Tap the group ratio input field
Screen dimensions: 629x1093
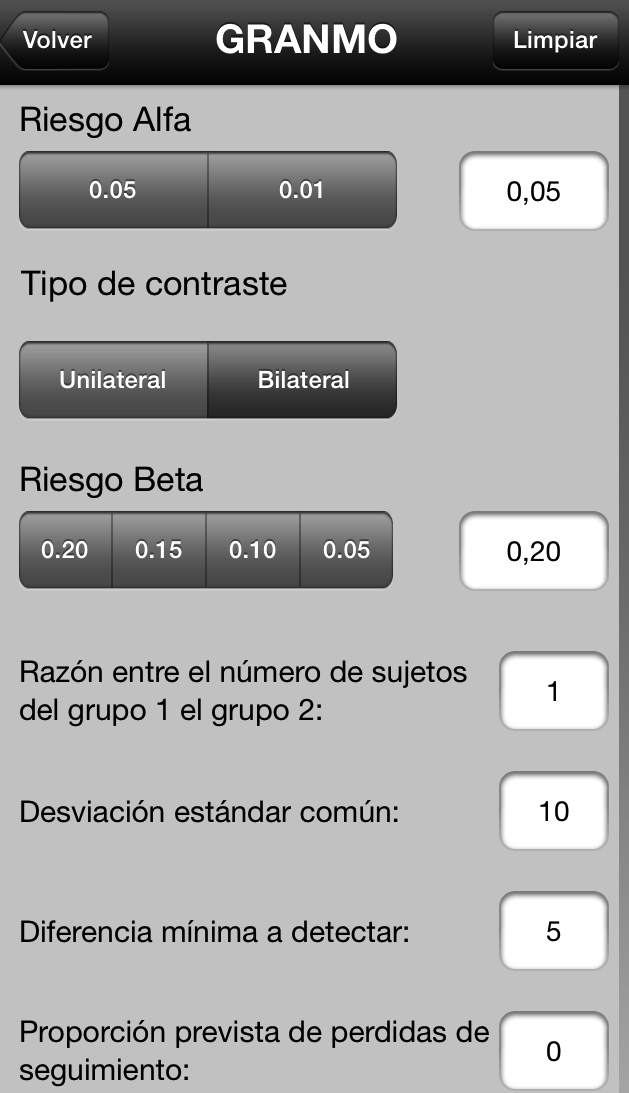554,691
